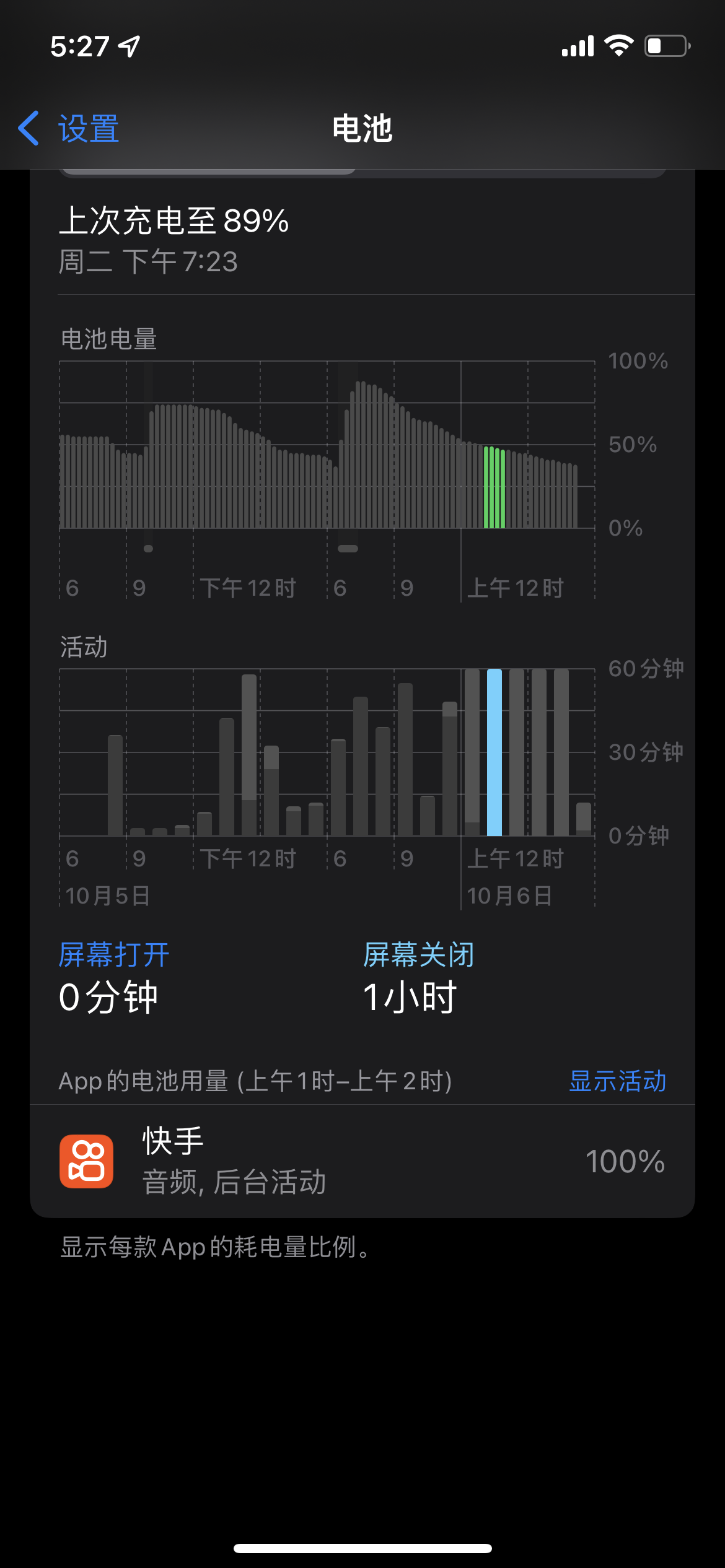This screenshot has height=1568, width=725.
Task: Tap the green bars in 电池电量 chart
Action: coord(494,487)
